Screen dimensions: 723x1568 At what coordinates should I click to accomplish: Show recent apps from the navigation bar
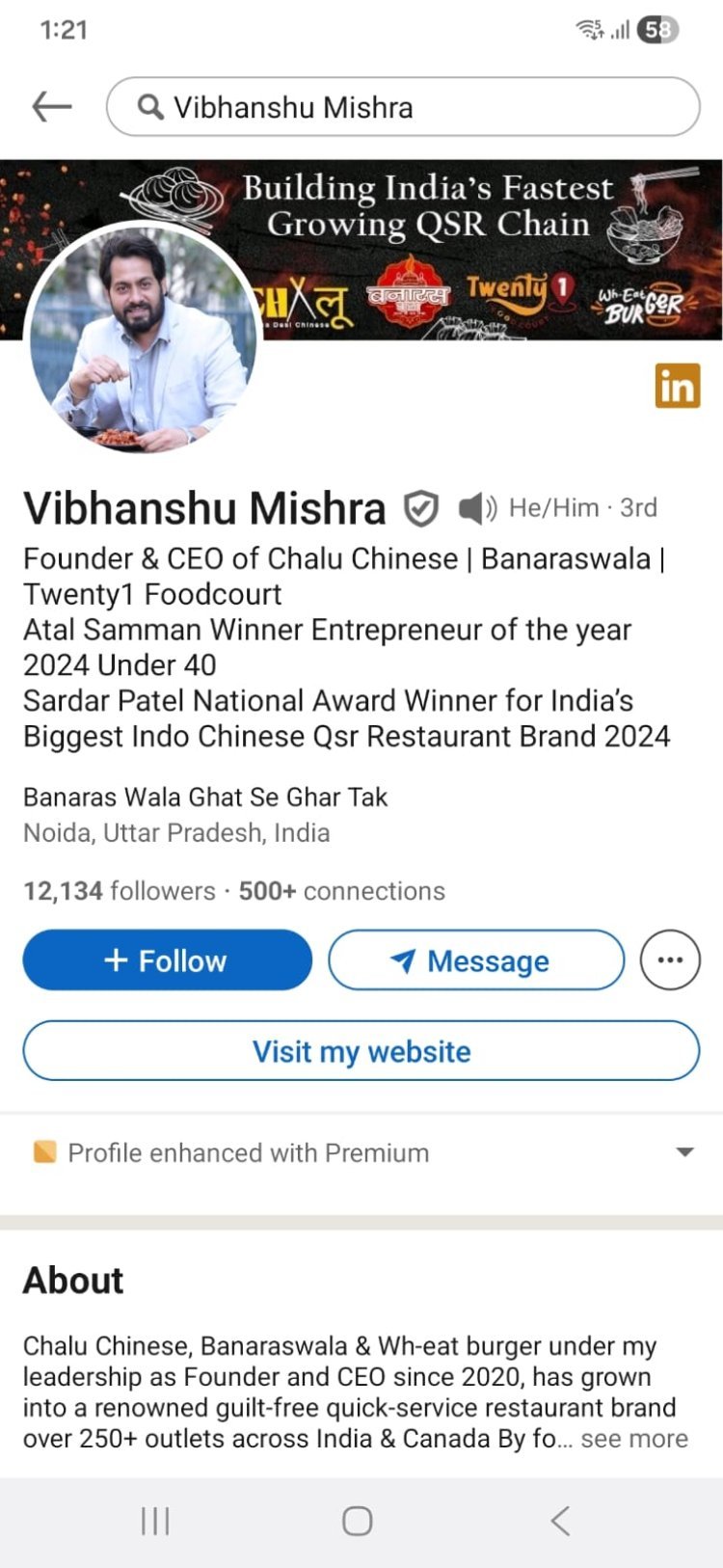pyautogui.click(x=155, y=1521)
